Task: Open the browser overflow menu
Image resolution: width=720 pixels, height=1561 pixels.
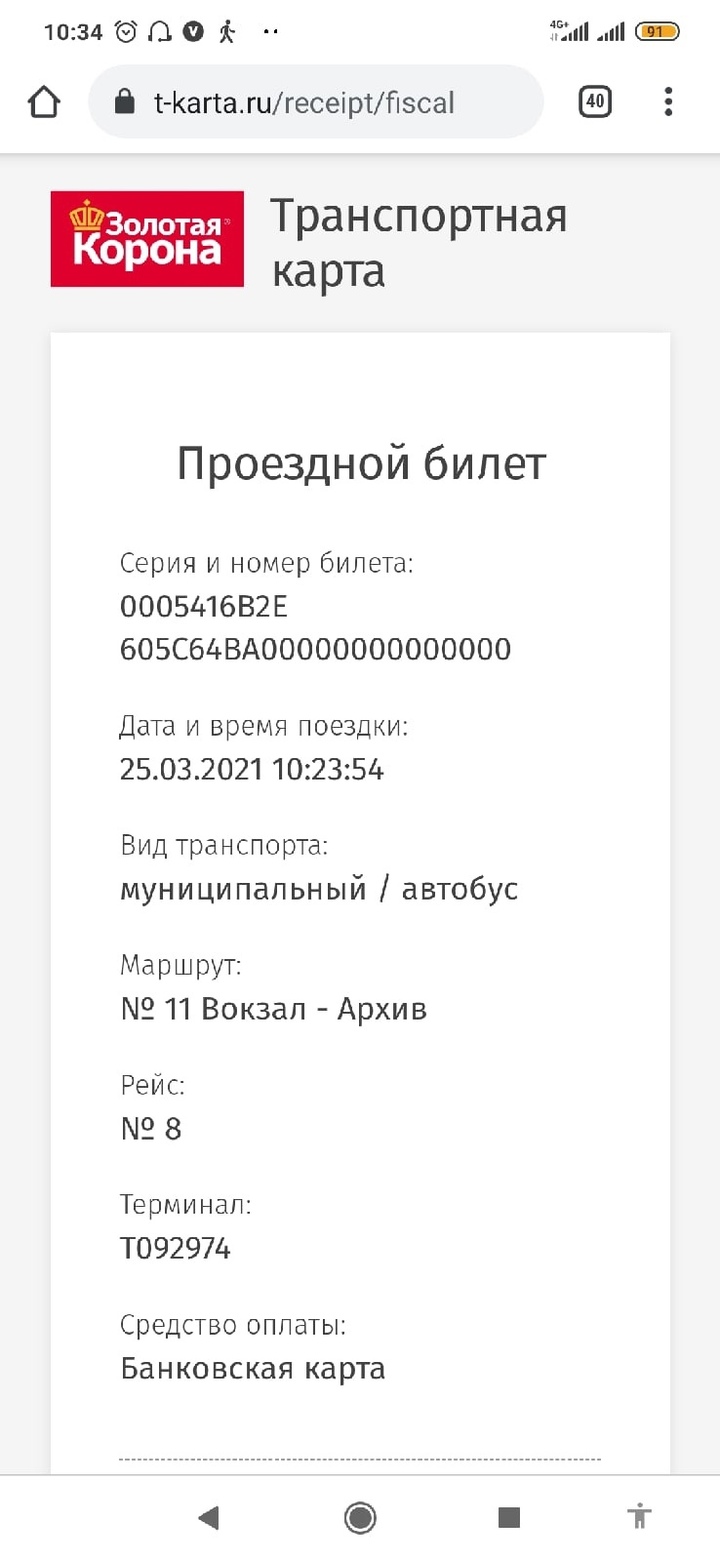Action: point(668,101)
